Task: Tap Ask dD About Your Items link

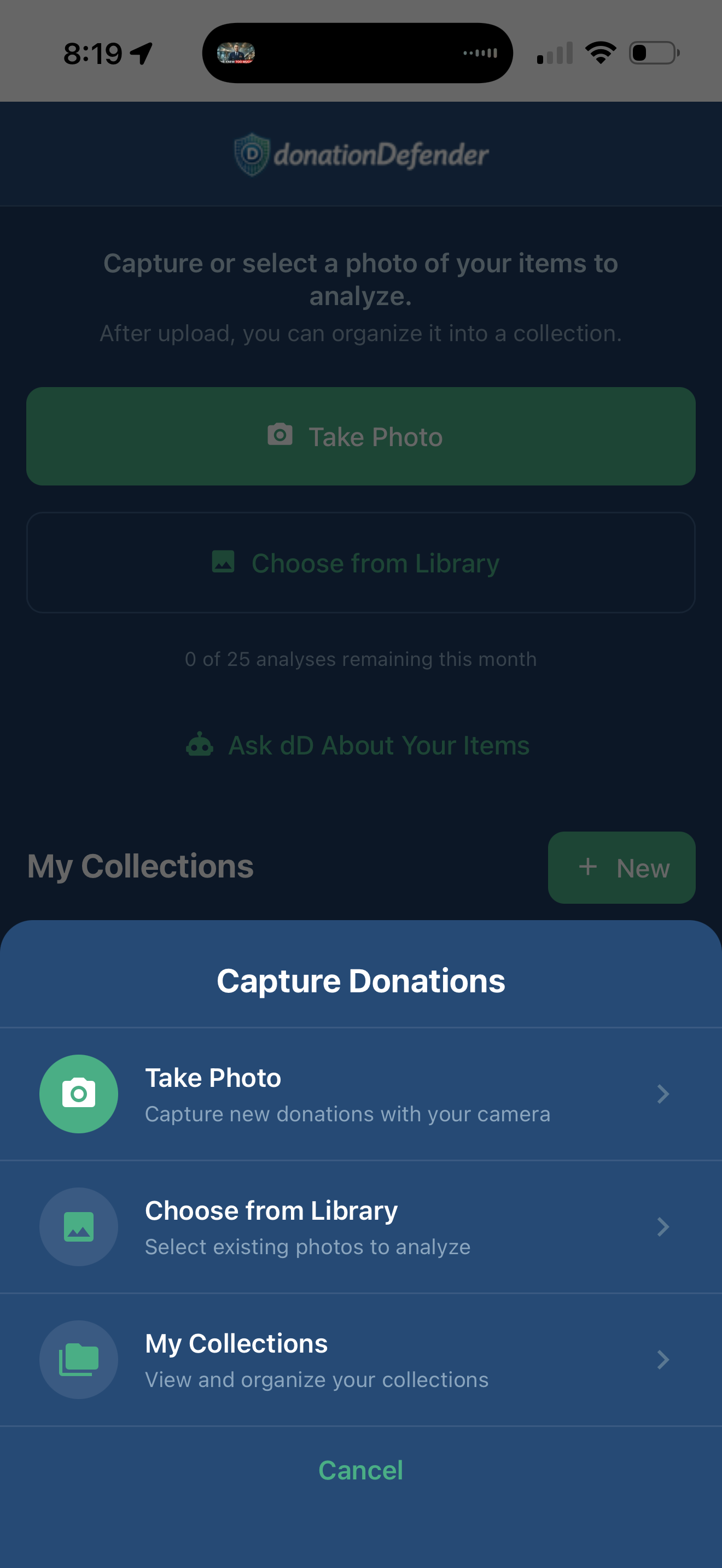Action: pos(379,745)
